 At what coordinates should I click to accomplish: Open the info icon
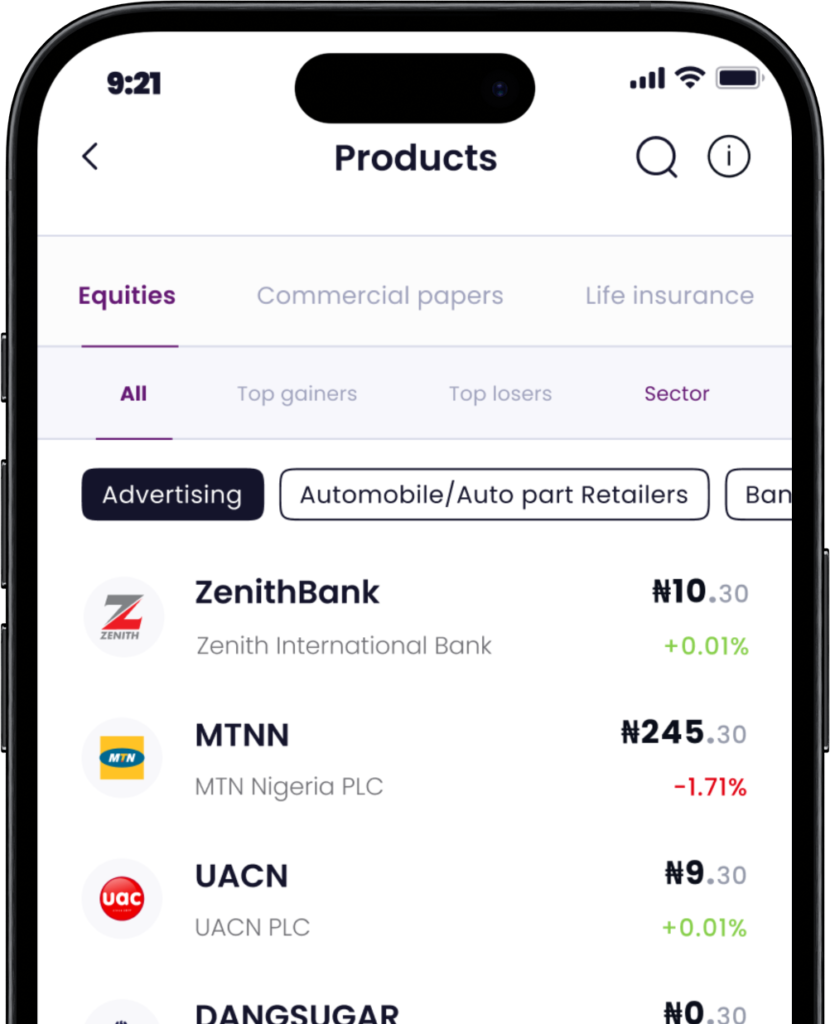point(728,157)
